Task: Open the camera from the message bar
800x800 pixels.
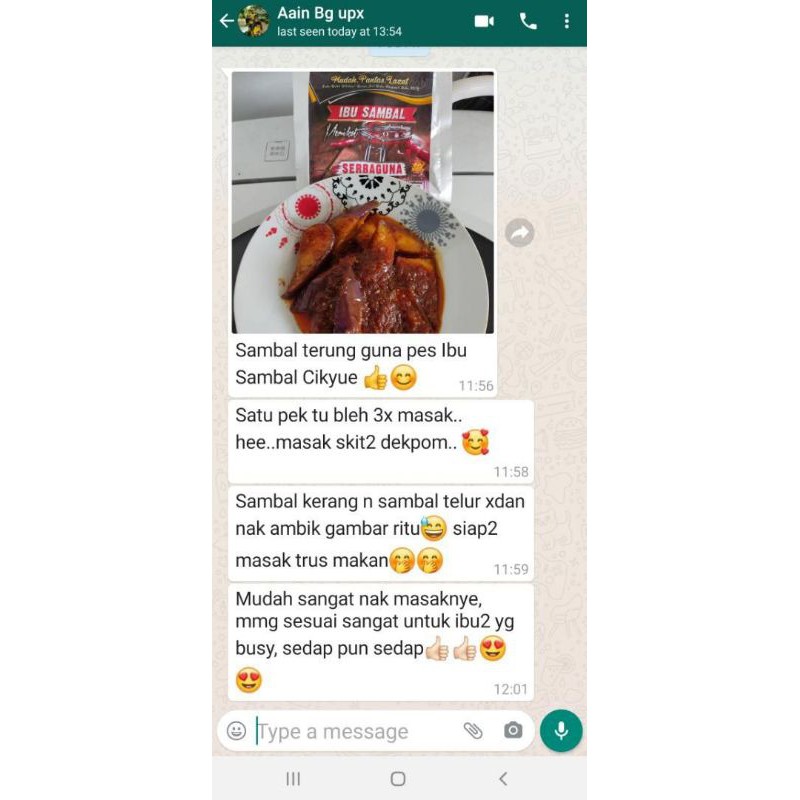Action: (x=513, y=731)
